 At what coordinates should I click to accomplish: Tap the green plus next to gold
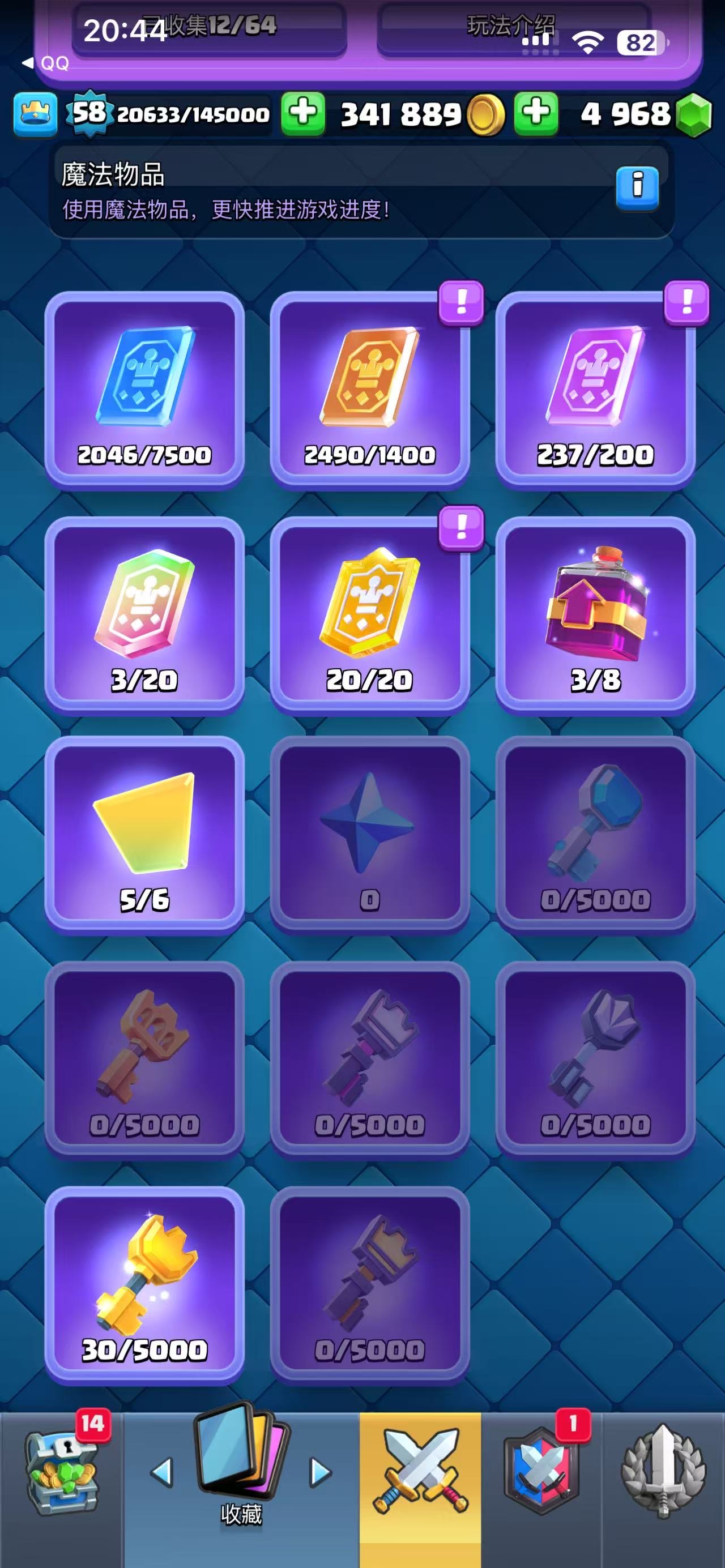click(x=302, y=114)
